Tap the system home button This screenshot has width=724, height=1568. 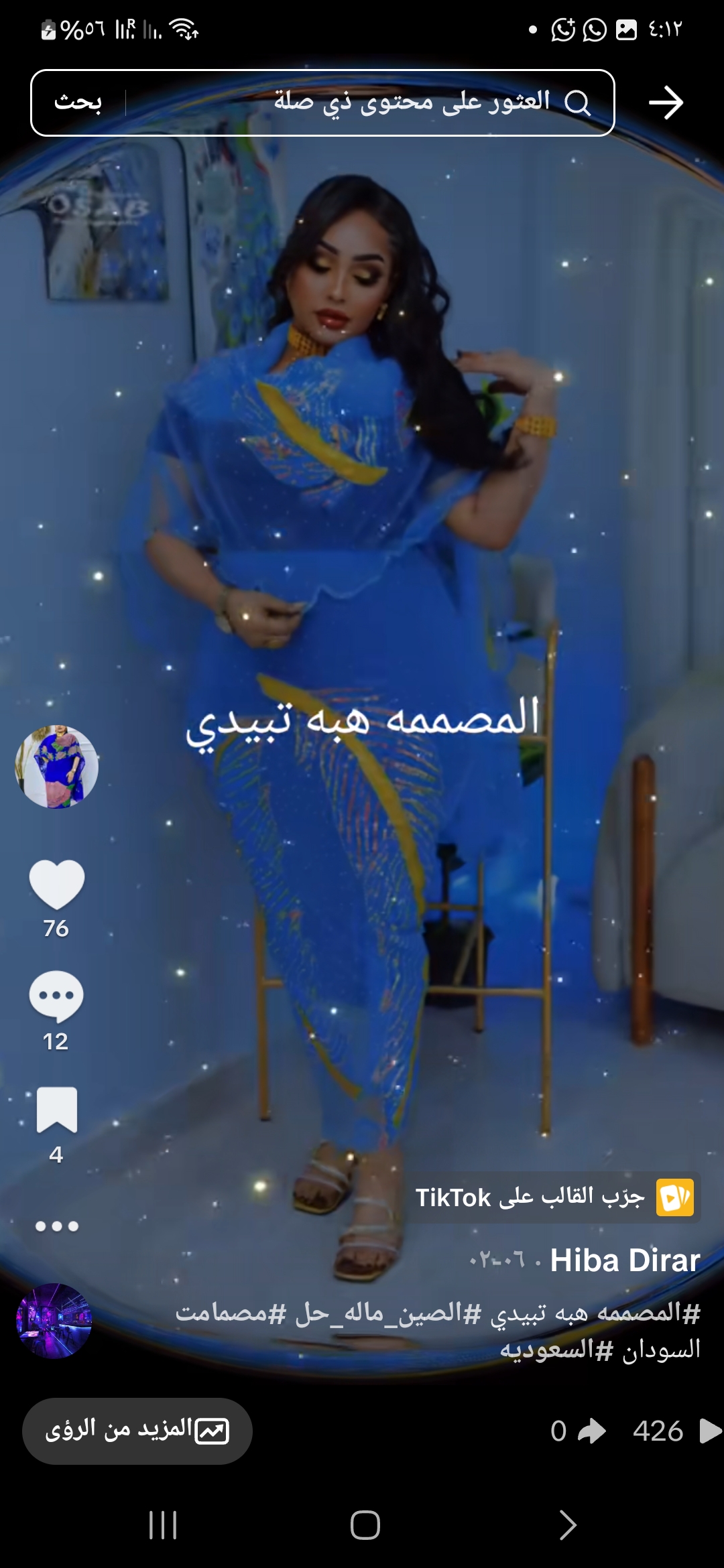coord(365,1525)
